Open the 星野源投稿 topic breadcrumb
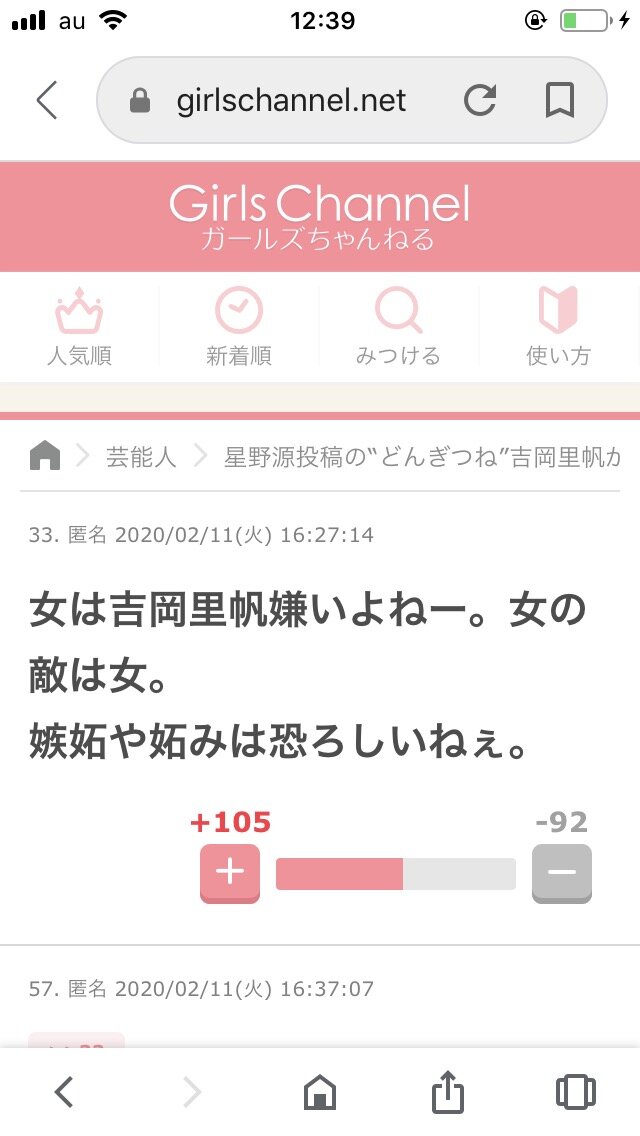Viewport: 640px width, 1136px height. coord(422,457)
